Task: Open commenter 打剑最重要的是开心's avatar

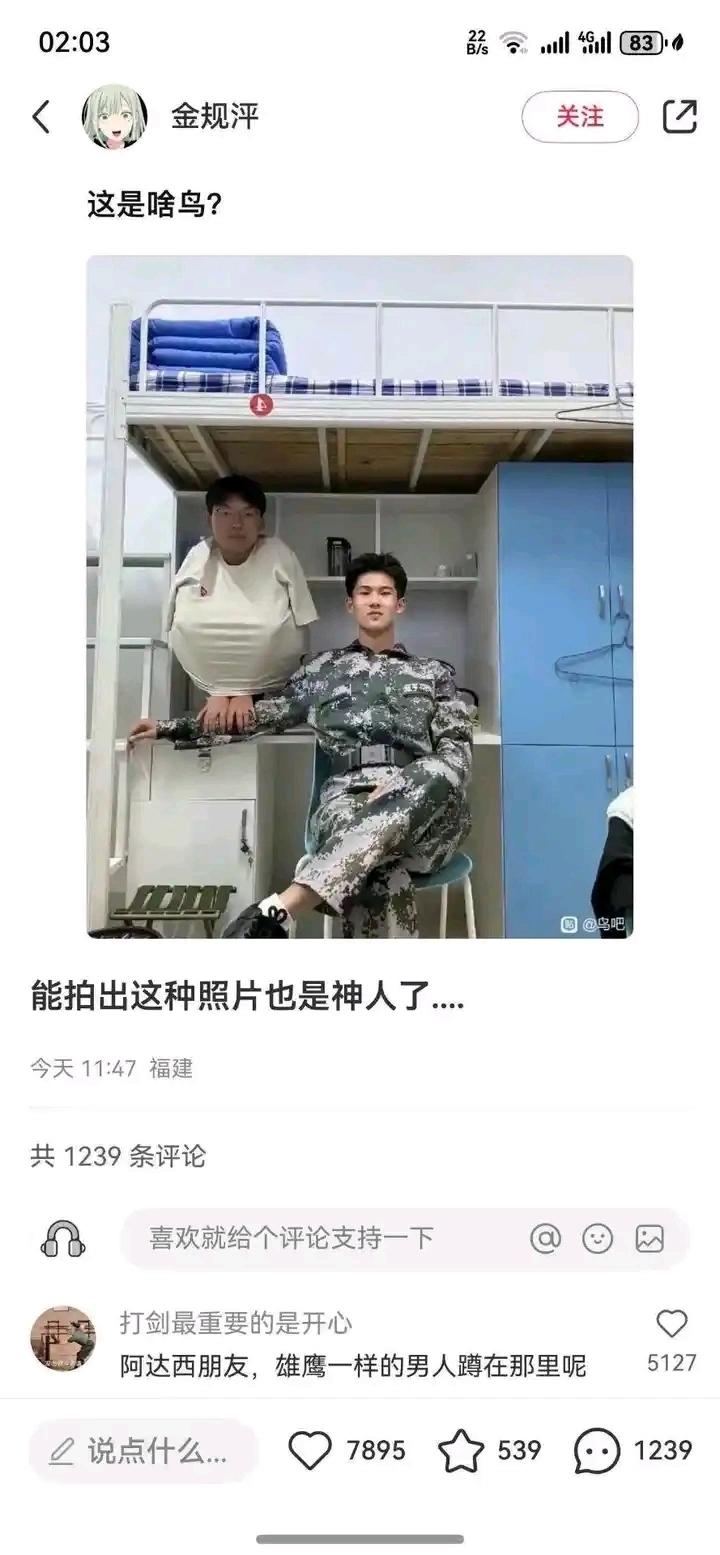Action: [x=64, y=1338]
